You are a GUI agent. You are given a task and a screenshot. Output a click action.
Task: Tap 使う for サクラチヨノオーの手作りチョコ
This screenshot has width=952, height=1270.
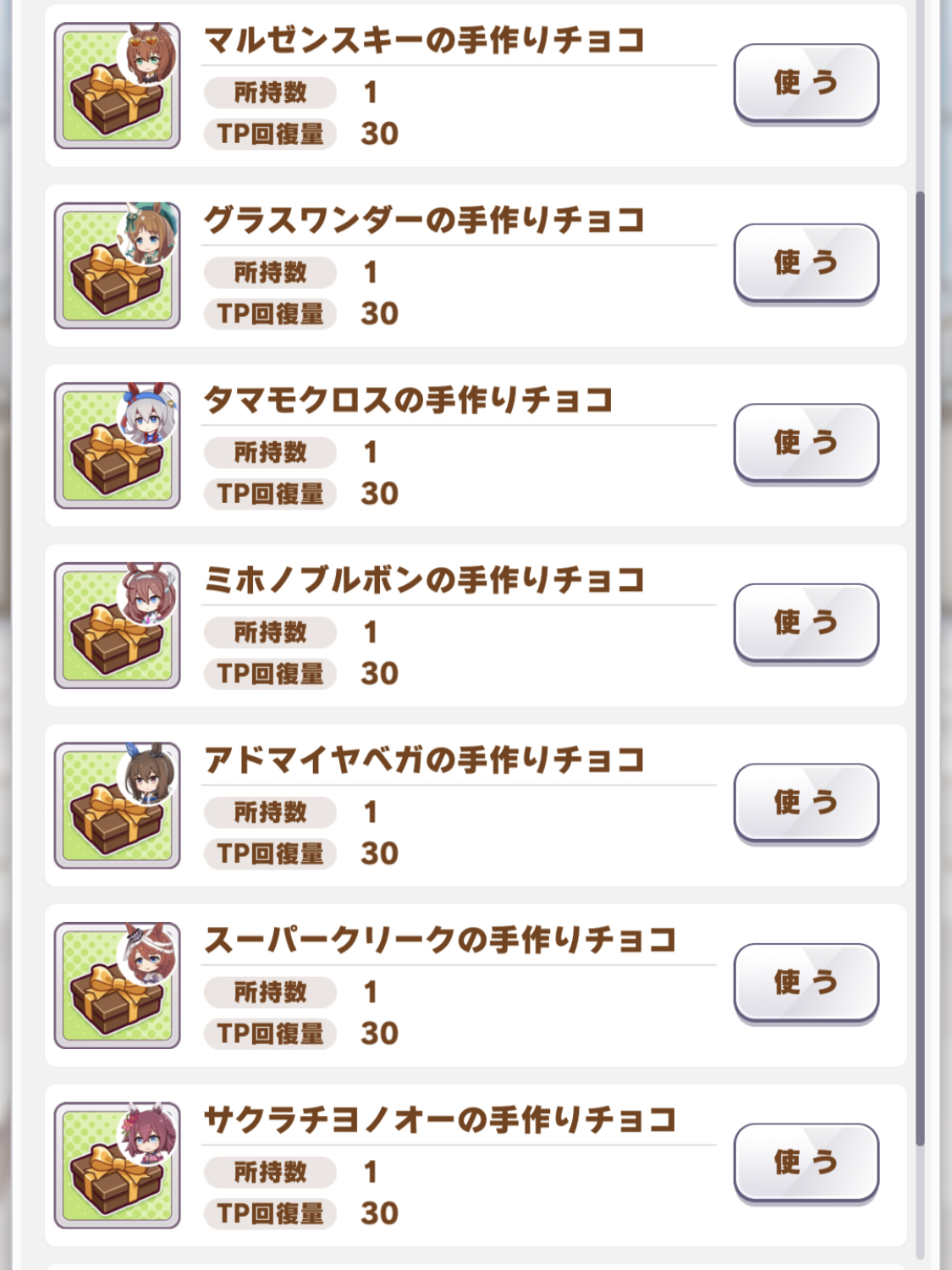pyautogui.click(x=806, y=1162)
